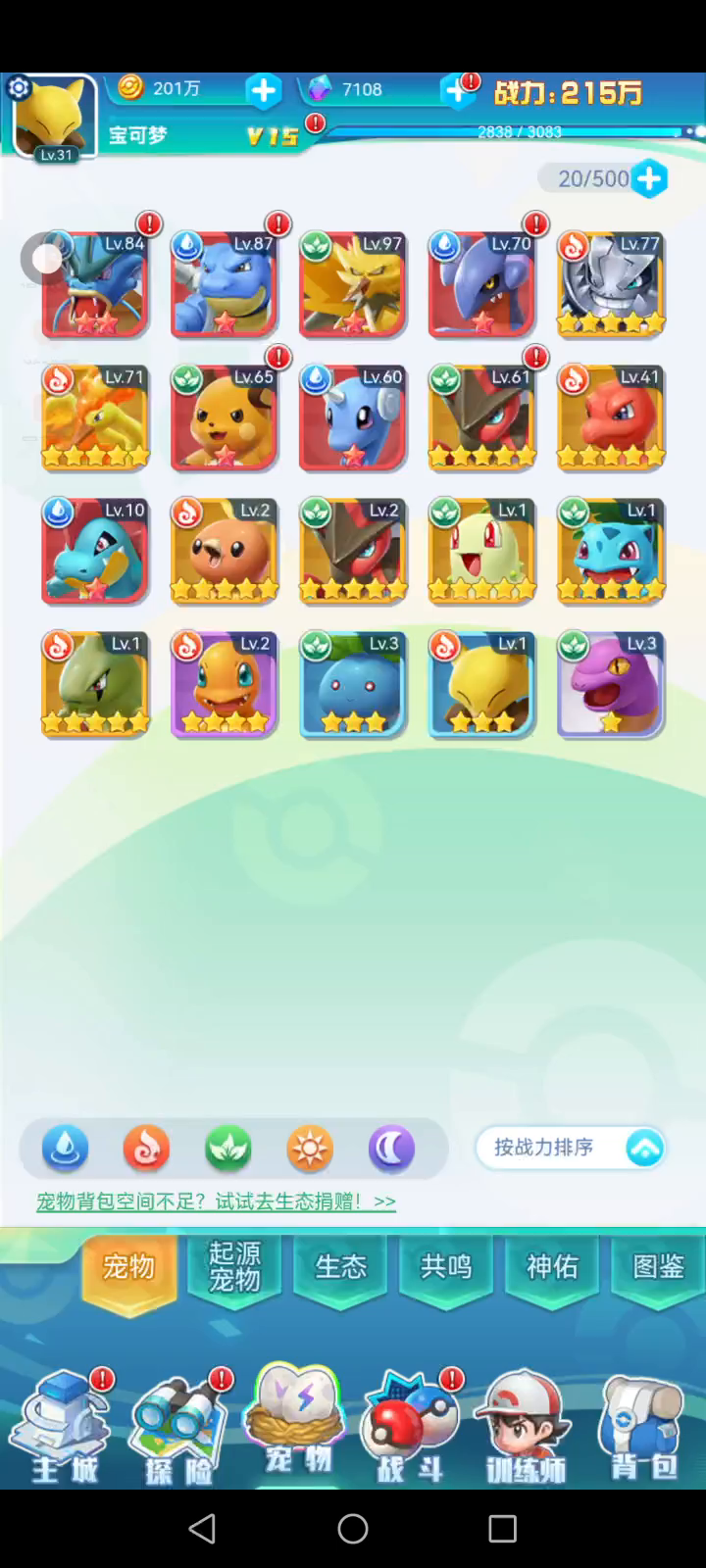The width and height of the screenshot is (706, 1568).
Task: Open the Lv.41 pet card
Action: coord(611,418)
